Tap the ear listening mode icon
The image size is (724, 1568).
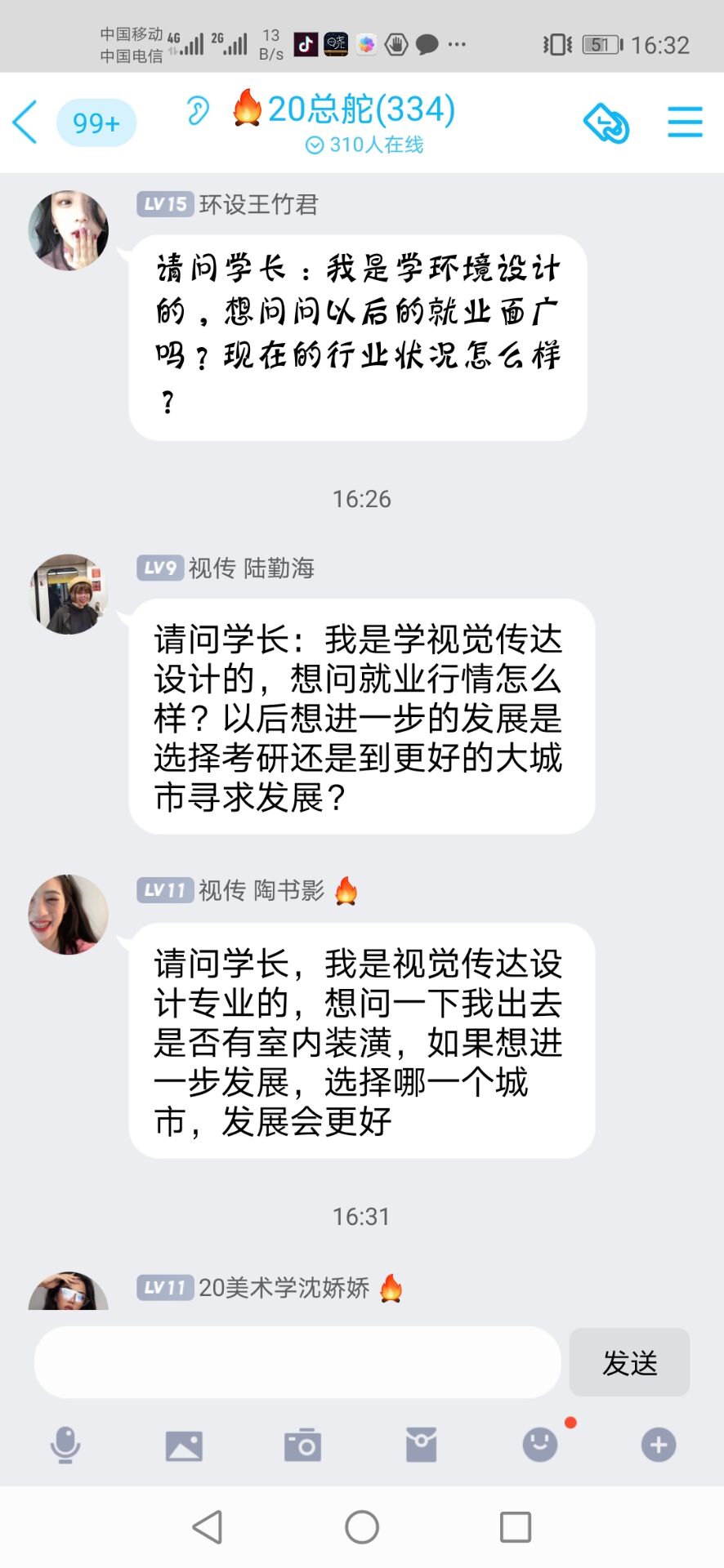[198, 110]
